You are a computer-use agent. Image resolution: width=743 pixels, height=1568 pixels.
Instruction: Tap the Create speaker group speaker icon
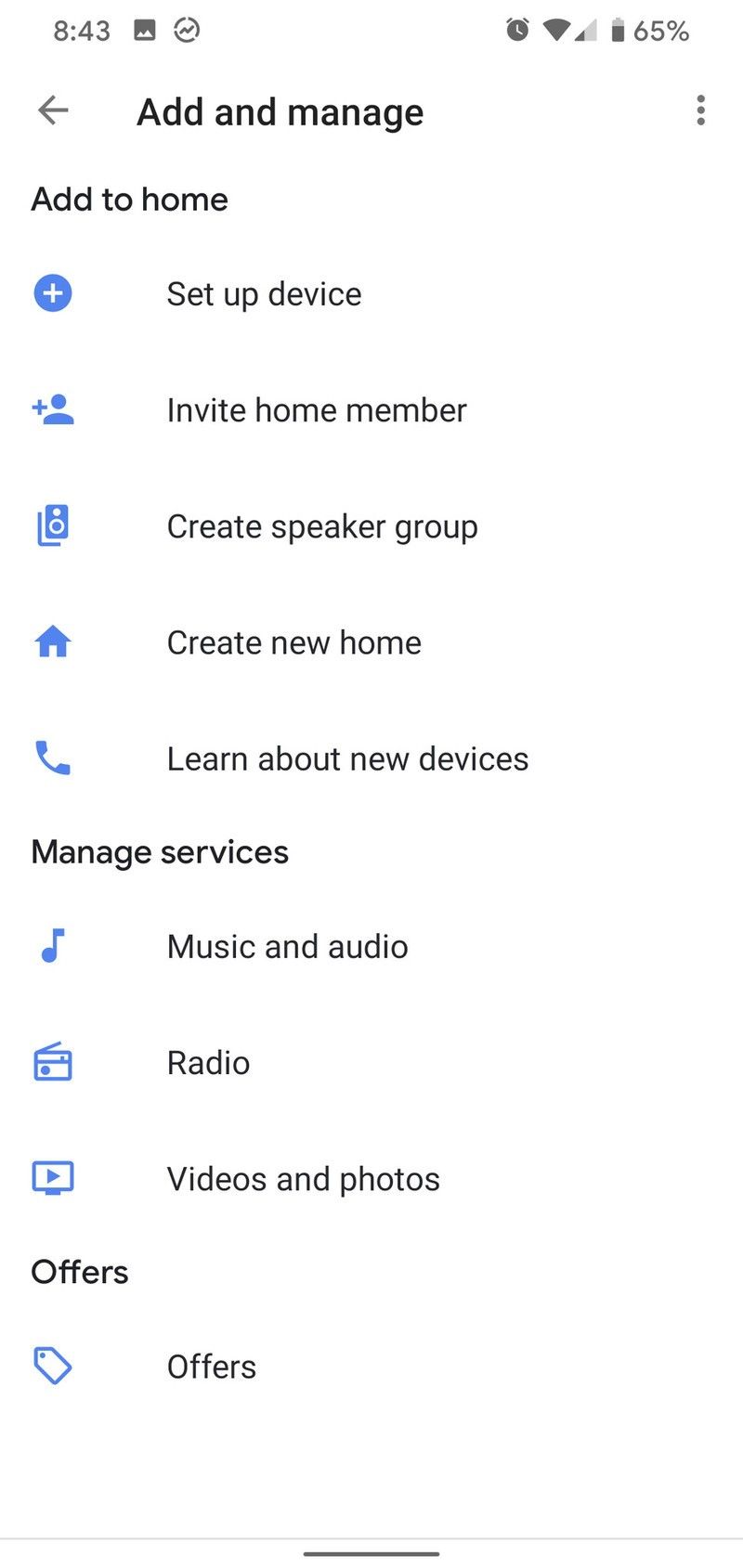point(53,525)
